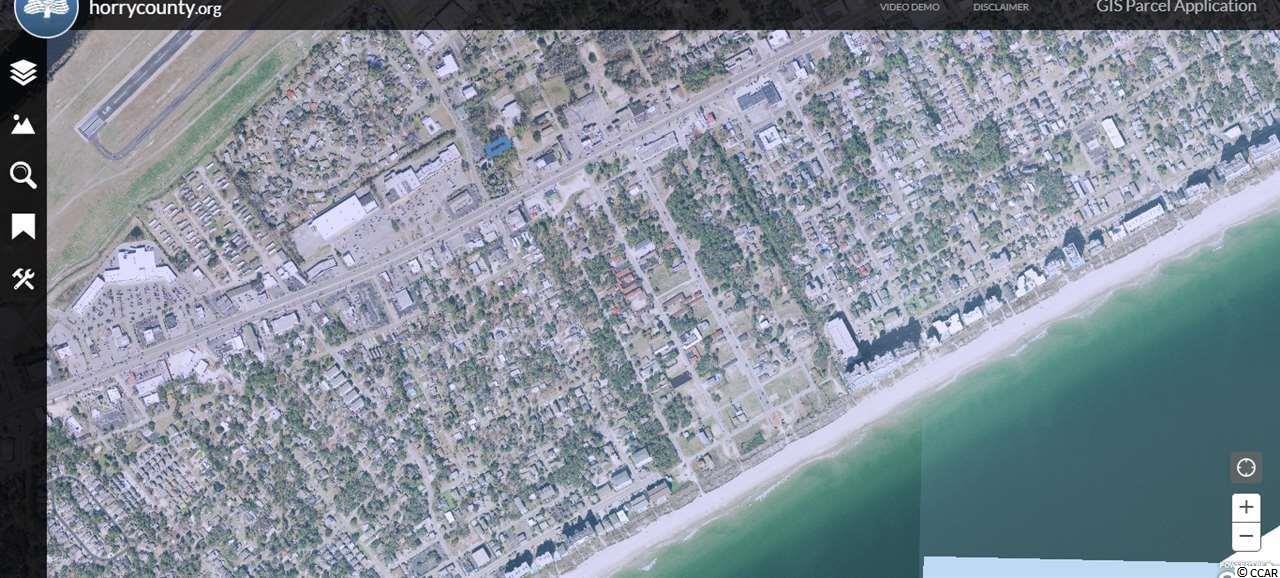
Task: Zoom in on the map
Action: click(x=1245, y=507)
